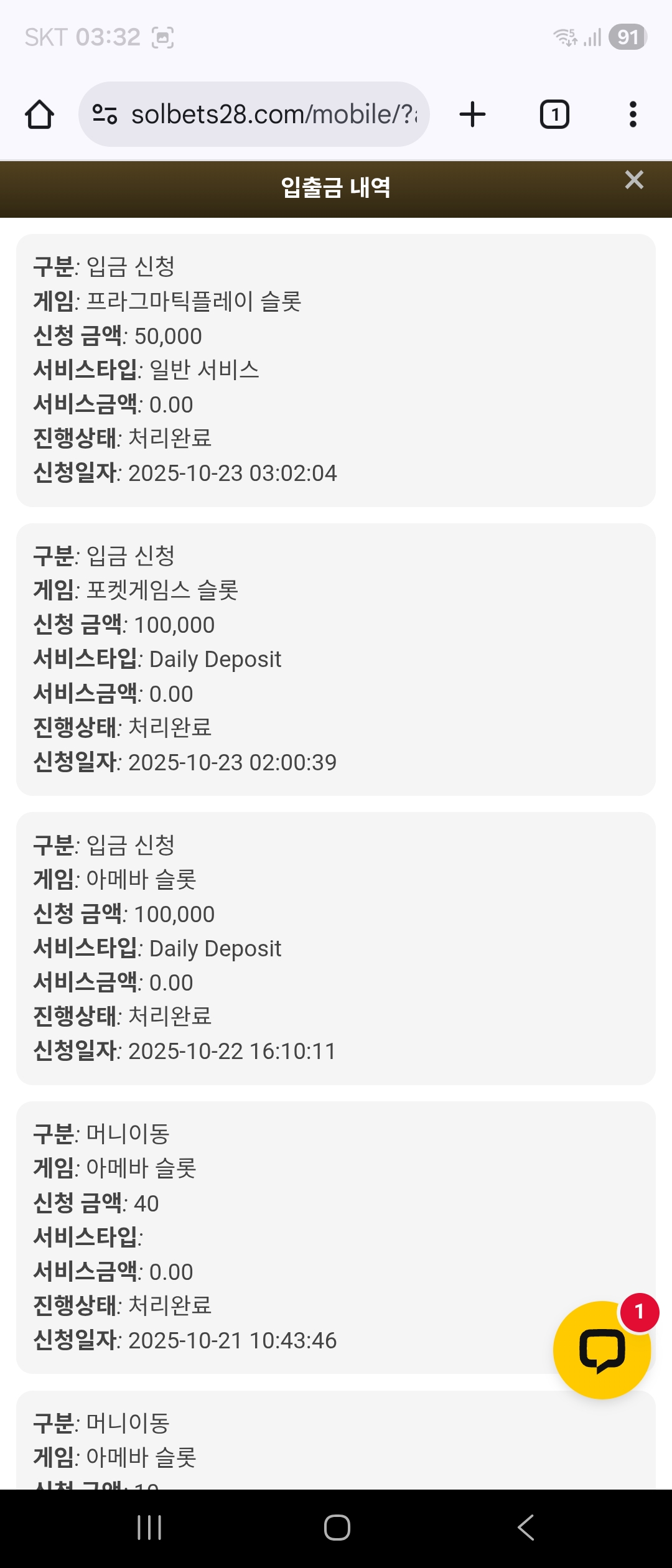Open the tab switcher
Screen dimensions: 672x1568
click(x=554, y=114)
